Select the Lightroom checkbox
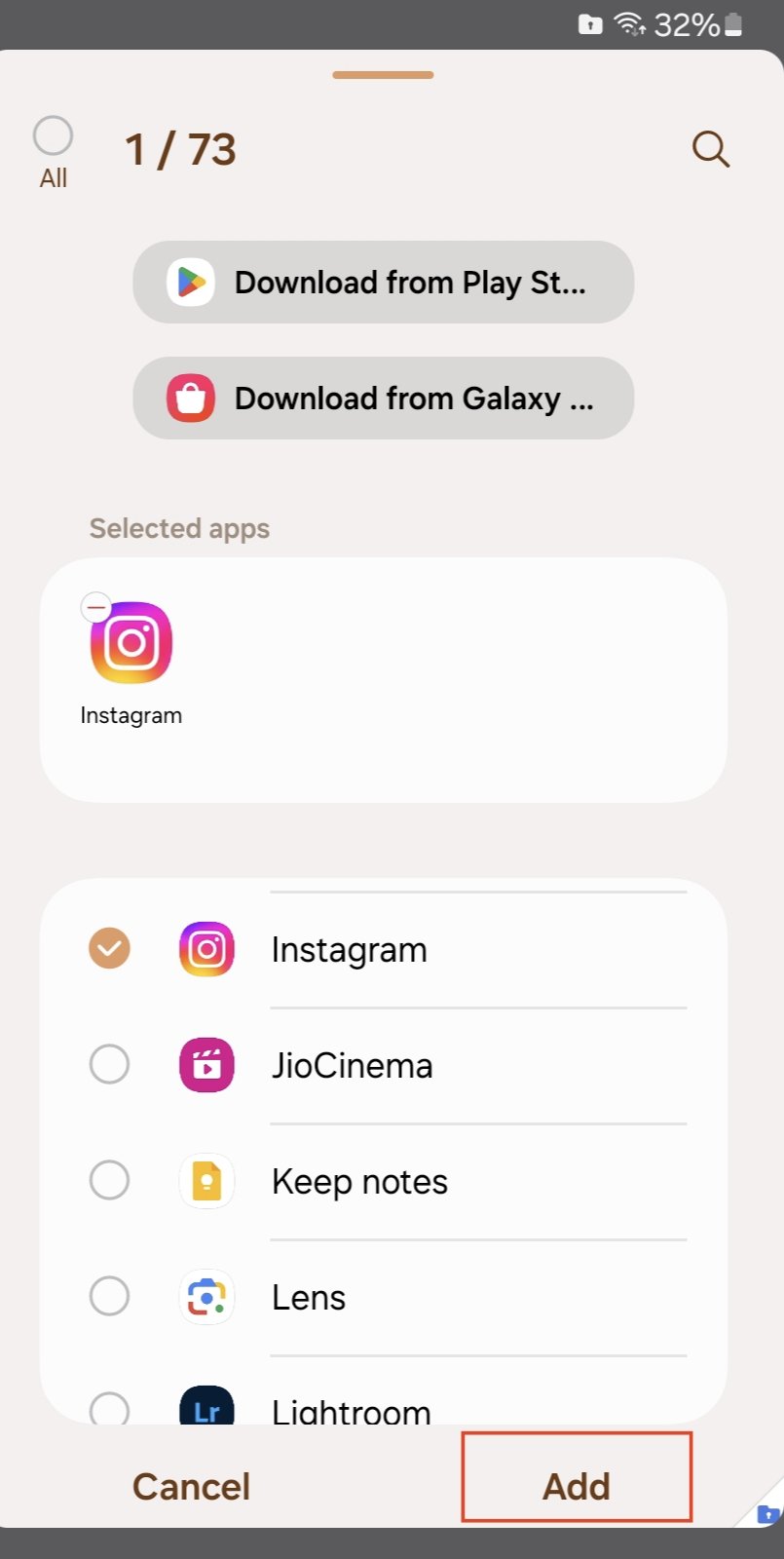 click(108, 1410)
